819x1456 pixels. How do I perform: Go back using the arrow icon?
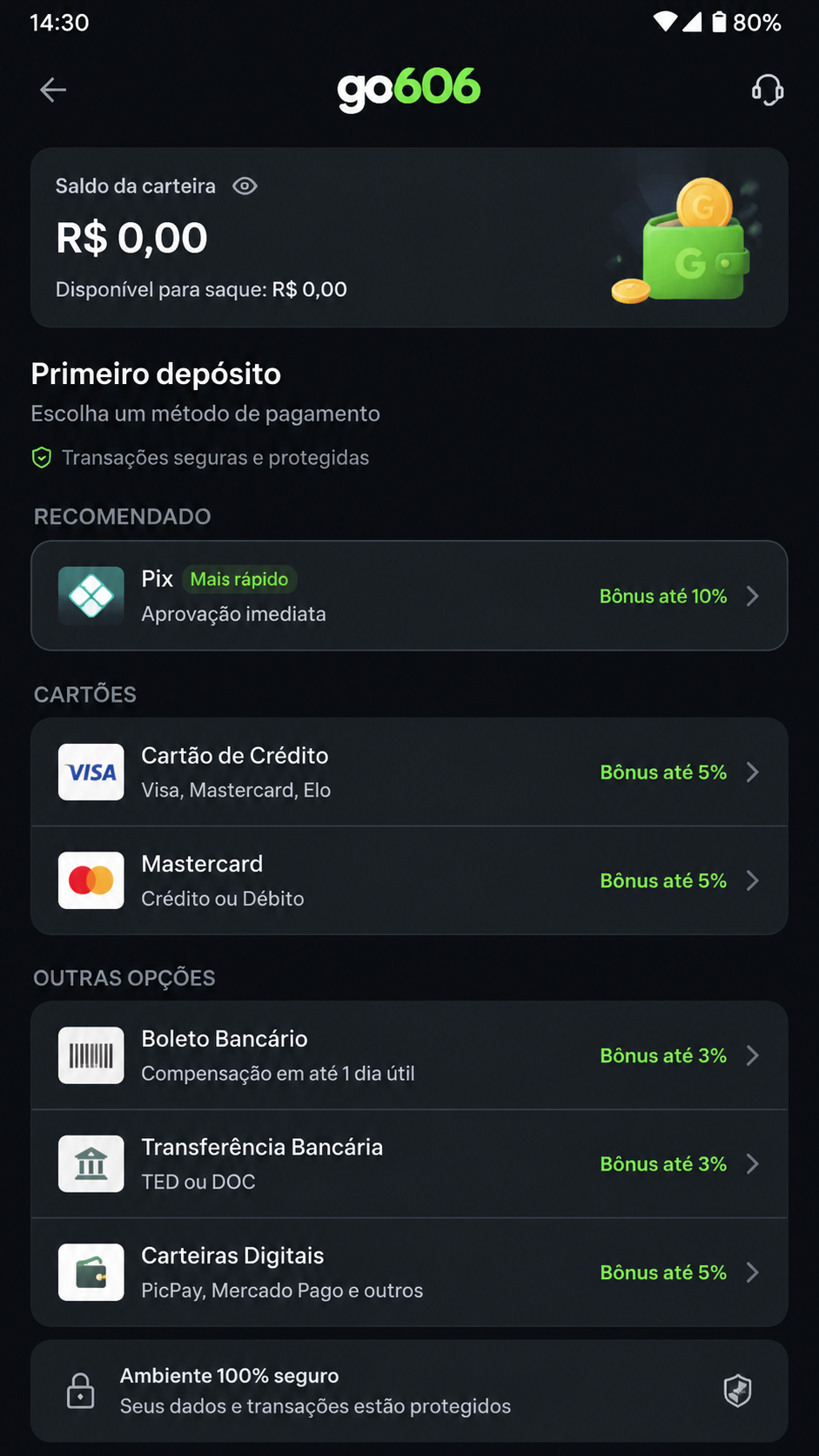(53, 90)
